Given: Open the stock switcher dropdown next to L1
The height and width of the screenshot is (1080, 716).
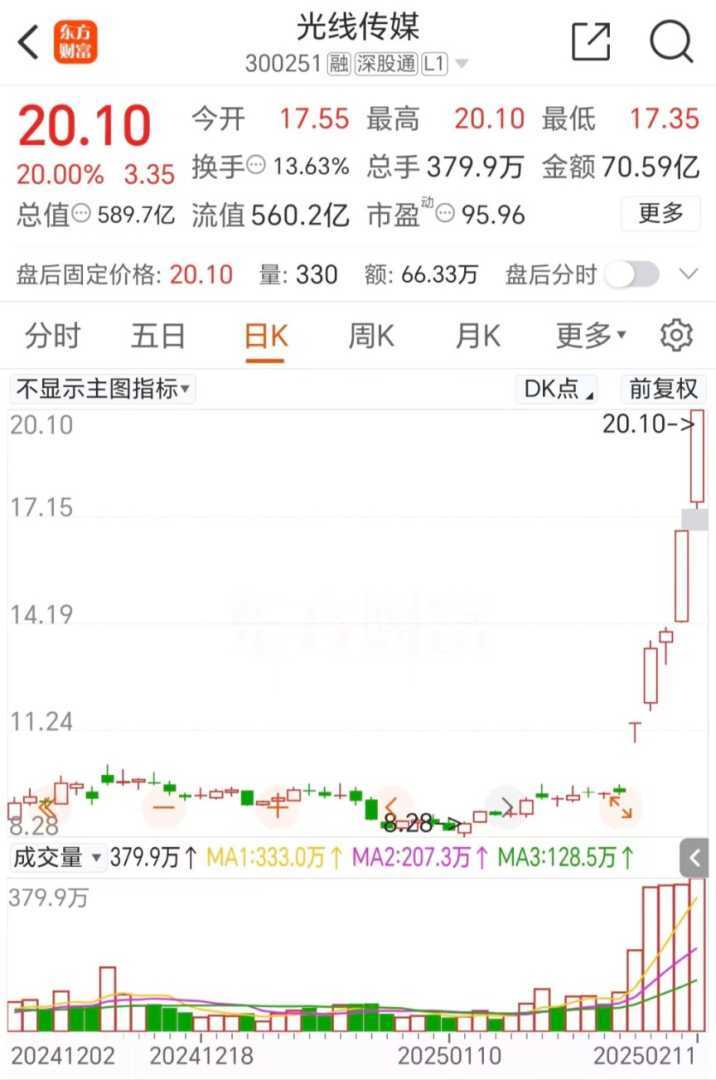Looking at the screenshot, I should coord(461,65).
